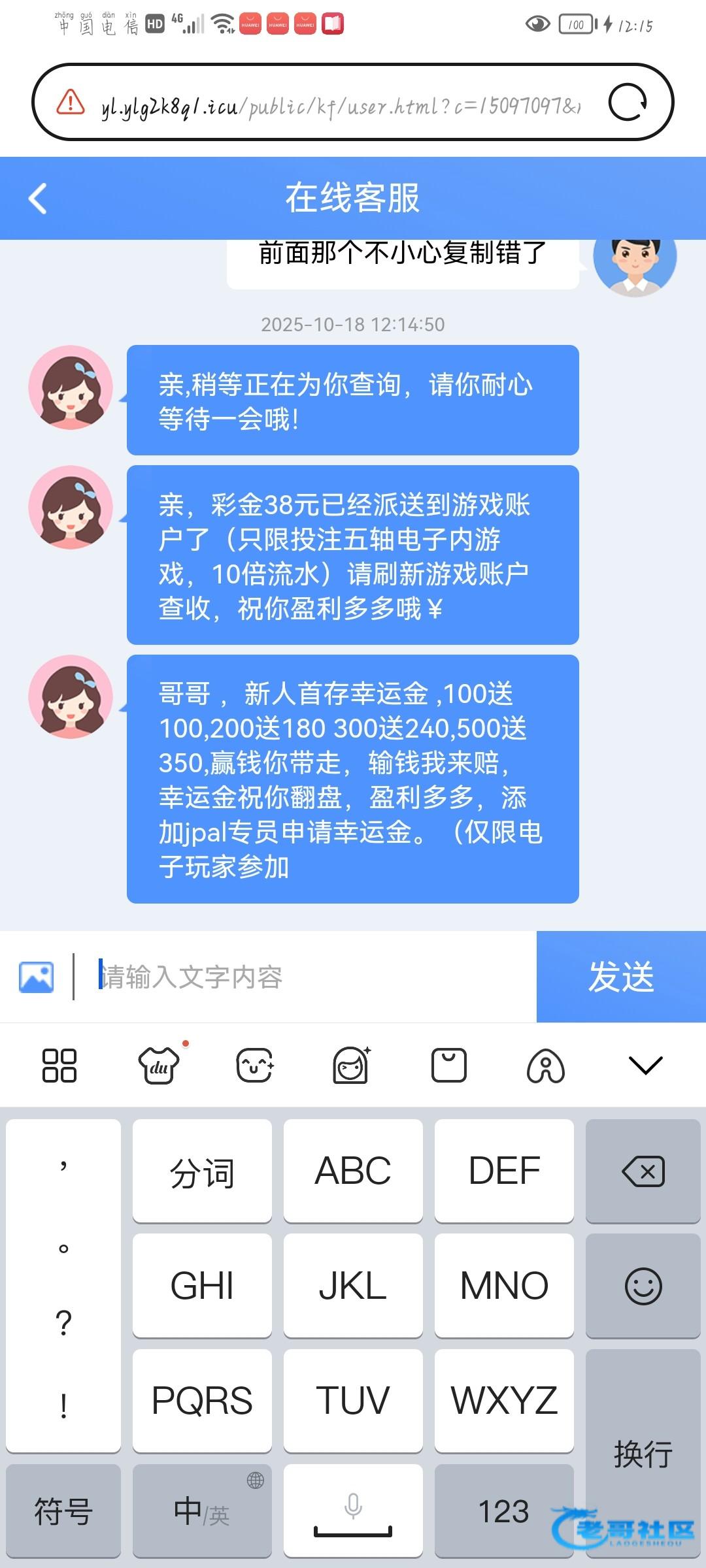This screenshot has width=706, height=1568.
Task: Tap the space bar with microphone
Action: click(353, 1511)
